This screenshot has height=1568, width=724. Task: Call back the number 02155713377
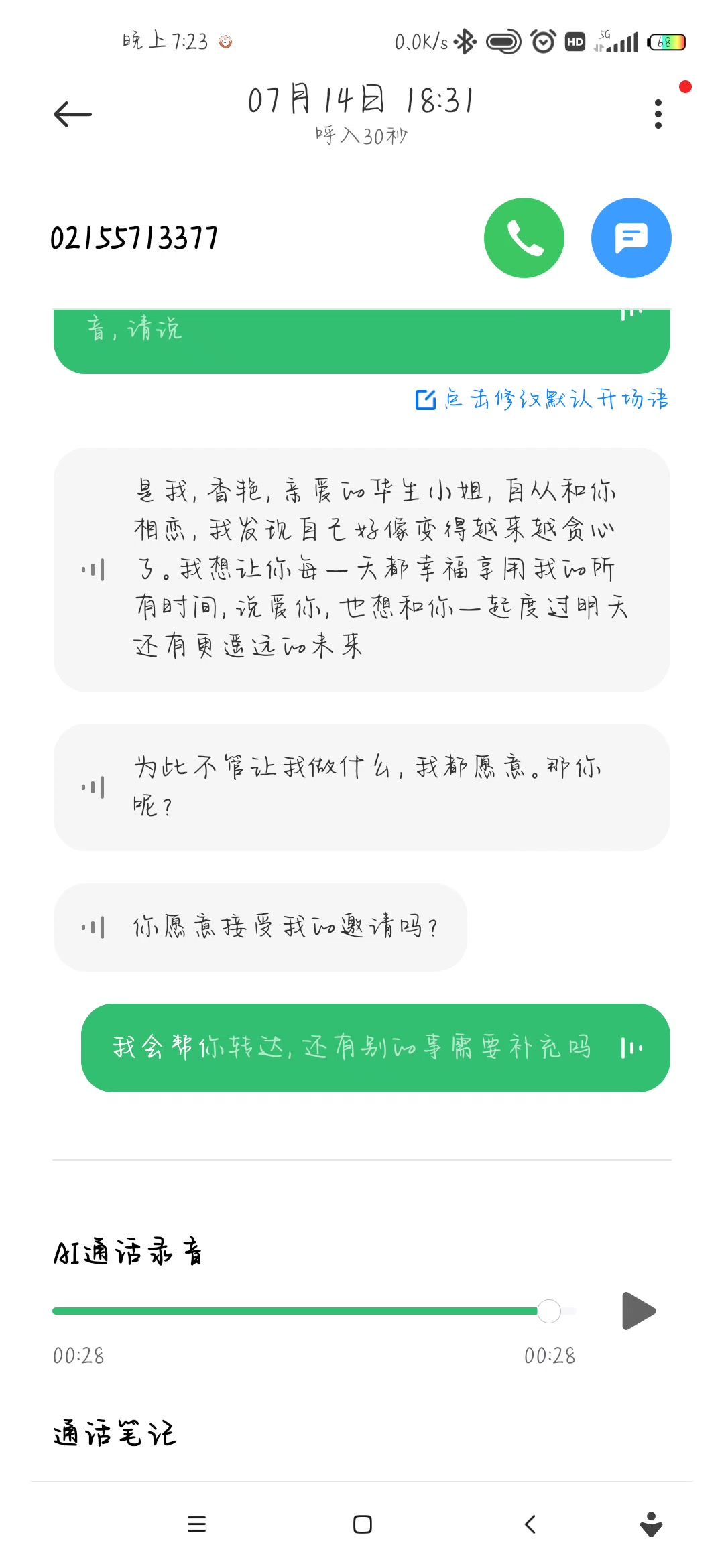click(x=524, y=238)
